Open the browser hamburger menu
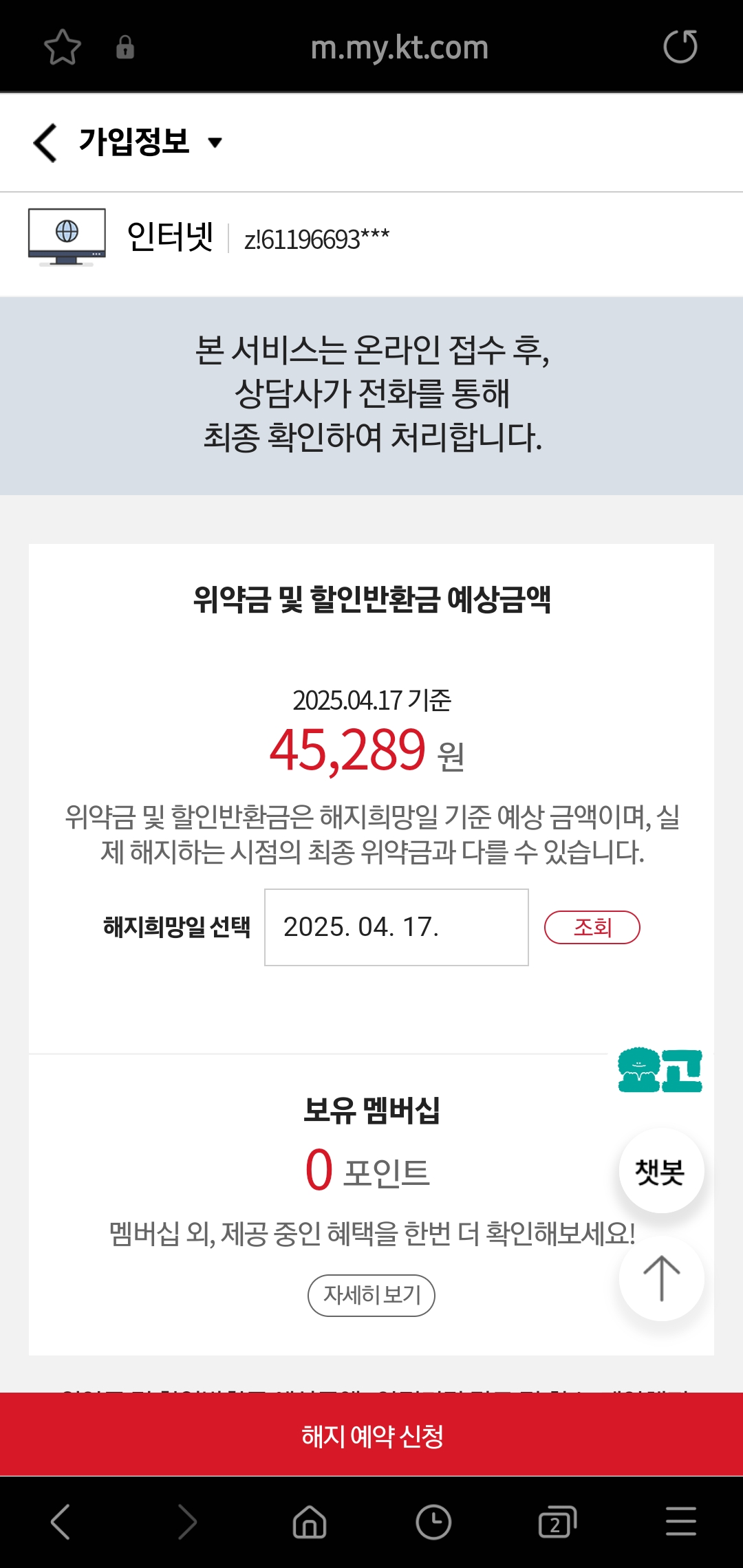743x1568 pixels. coord(681,1521)
